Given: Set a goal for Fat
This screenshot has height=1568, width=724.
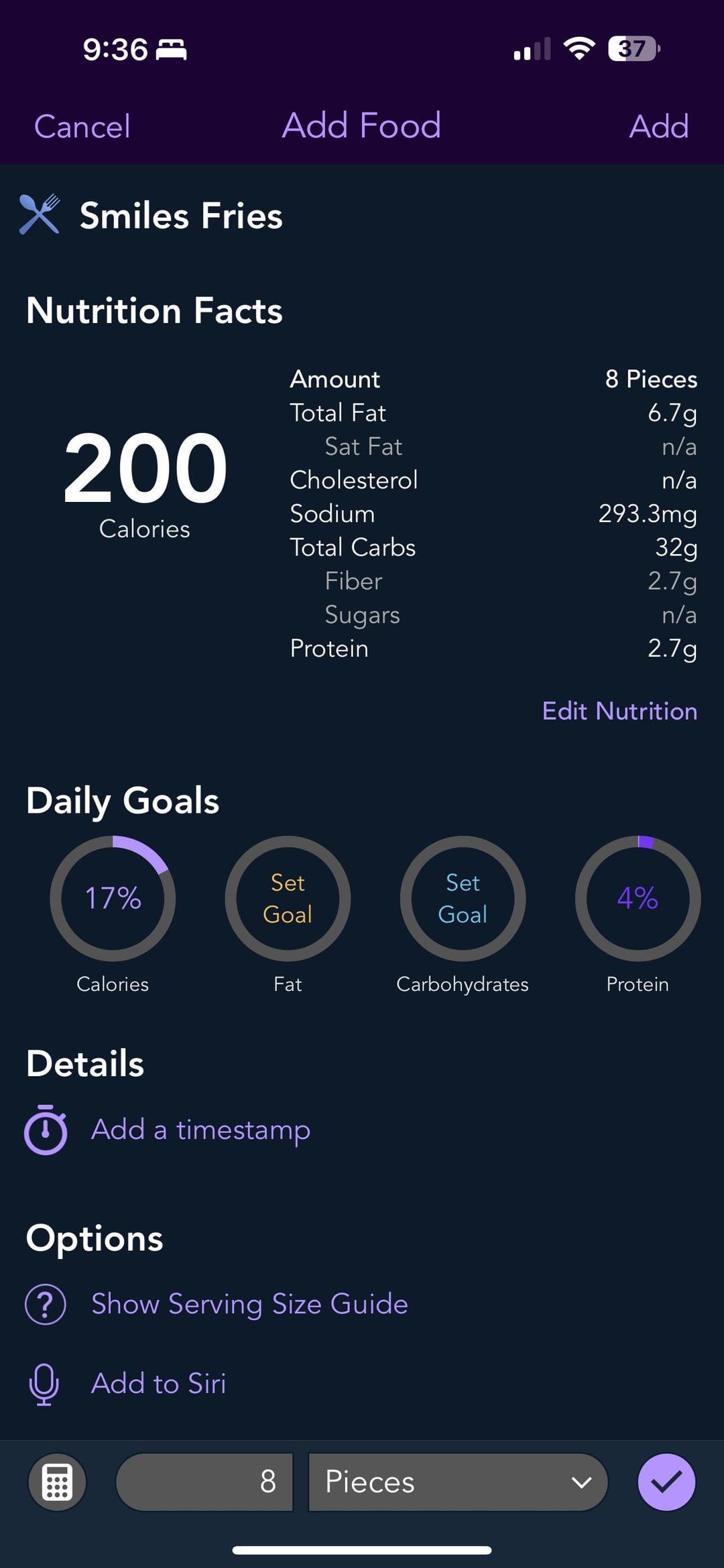Looking at the screenshot, I should pyautogui.click(x=288, y=899).
